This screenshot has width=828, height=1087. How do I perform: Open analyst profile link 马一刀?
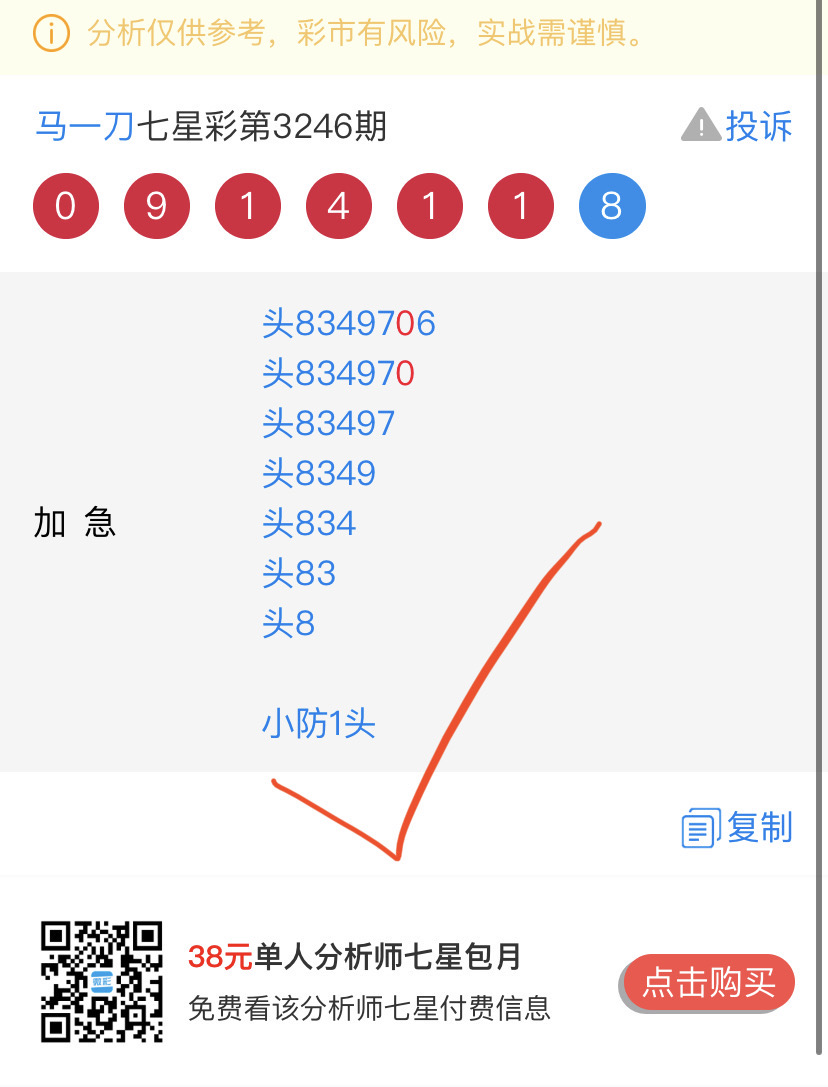83,127
